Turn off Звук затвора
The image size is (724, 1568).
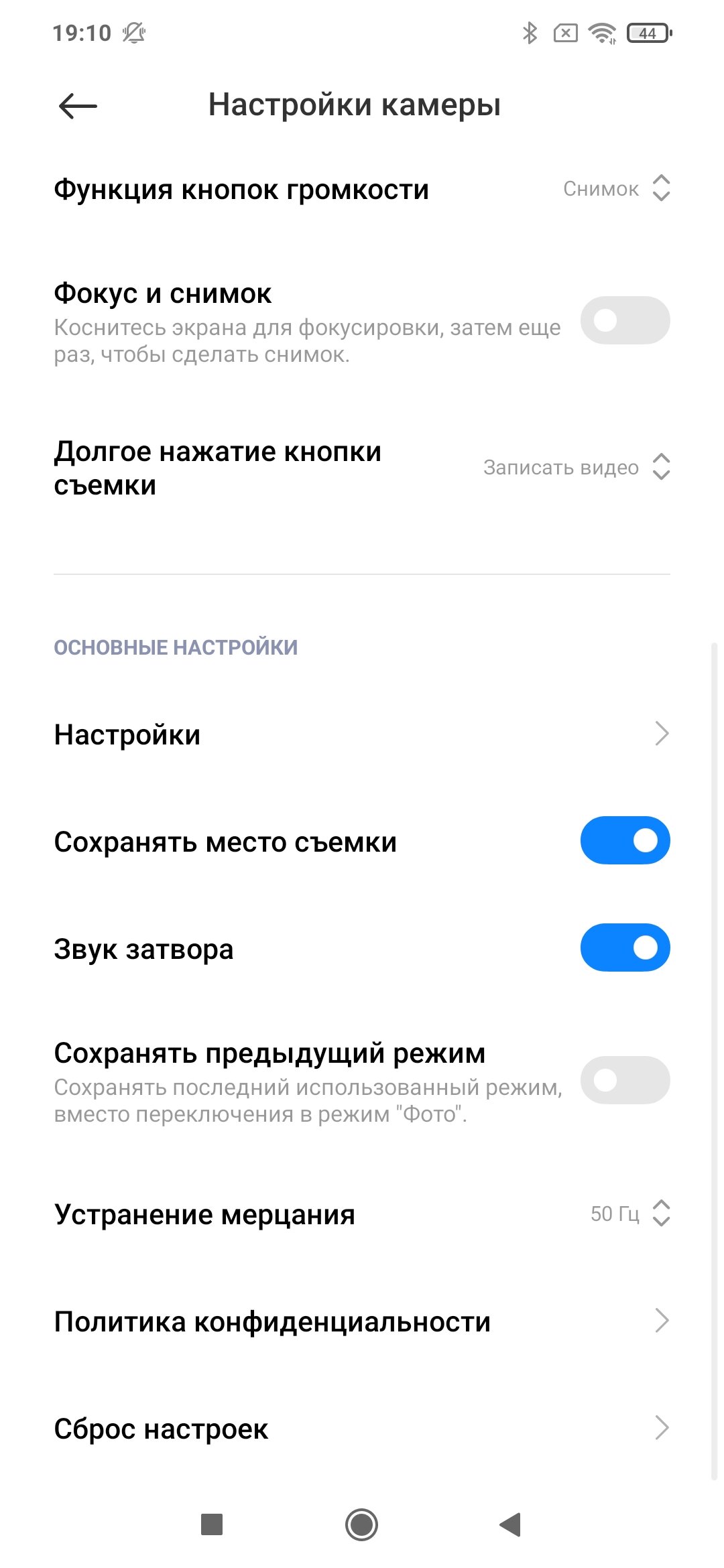coord(625,948)
